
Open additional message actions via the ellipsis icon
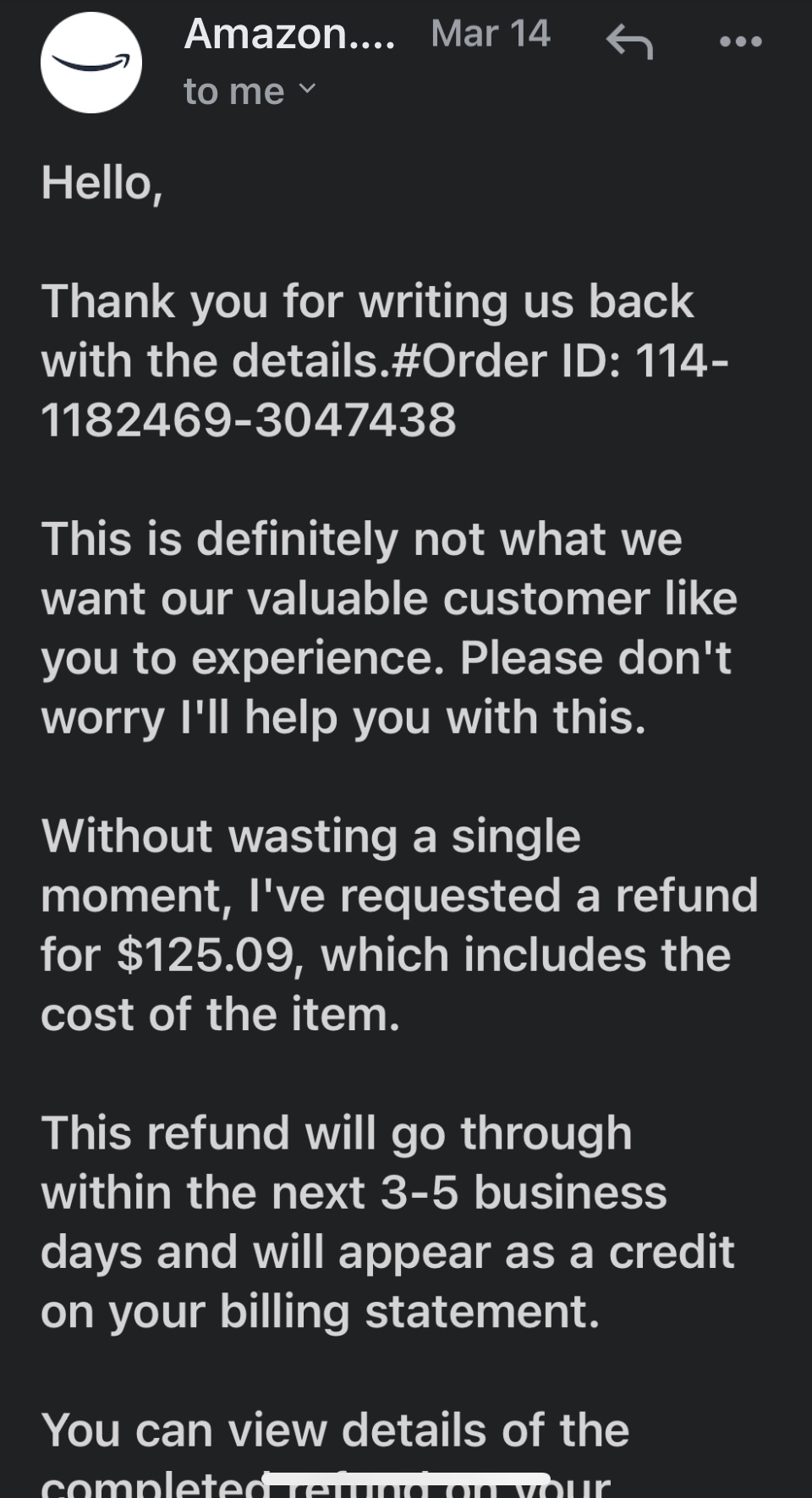738,40
